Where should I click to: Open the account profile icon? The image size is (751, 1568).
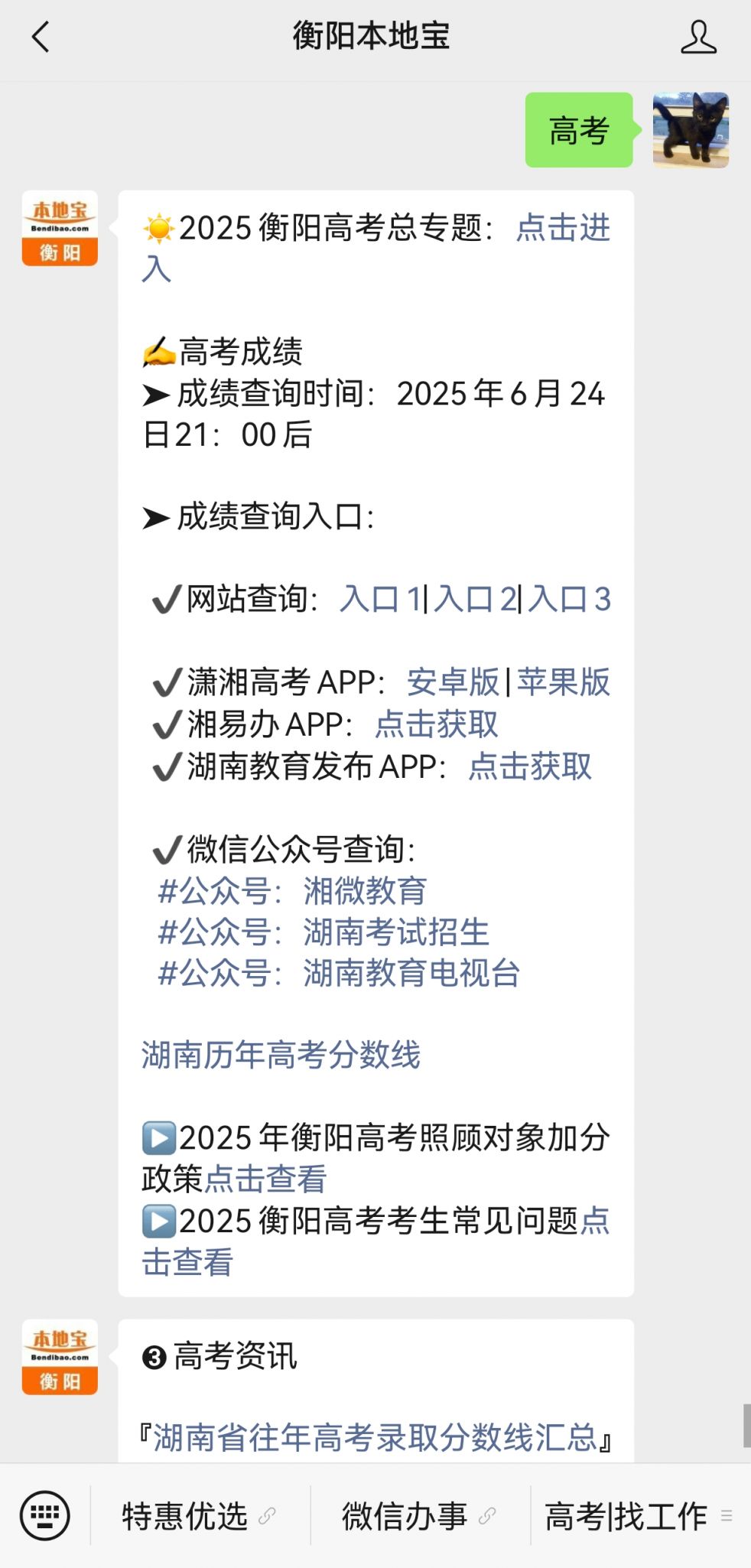[698, 37]
